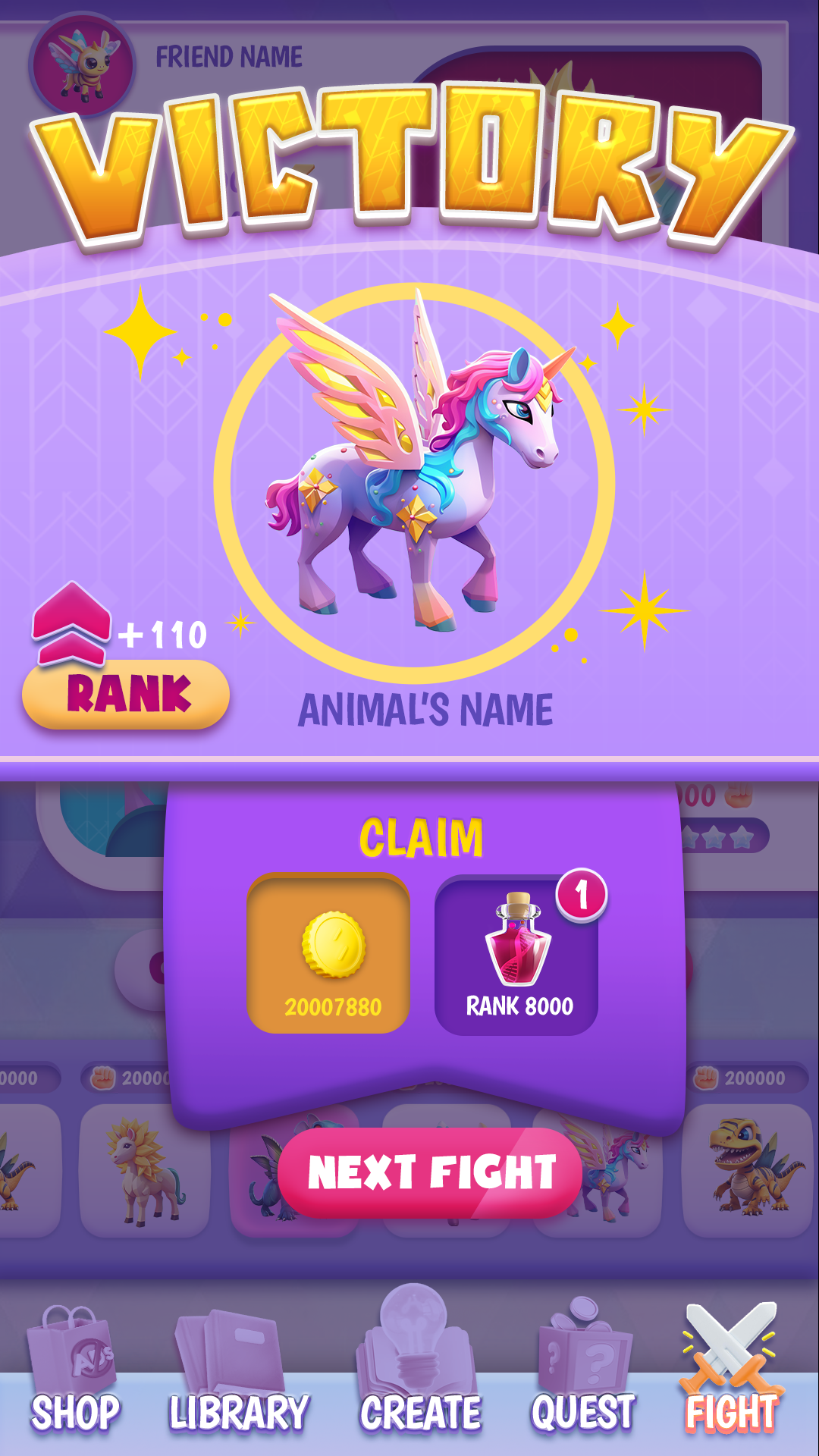Screen dimensions: 819x1456
Task: Open the Rank button
Action: click(126, 694)
